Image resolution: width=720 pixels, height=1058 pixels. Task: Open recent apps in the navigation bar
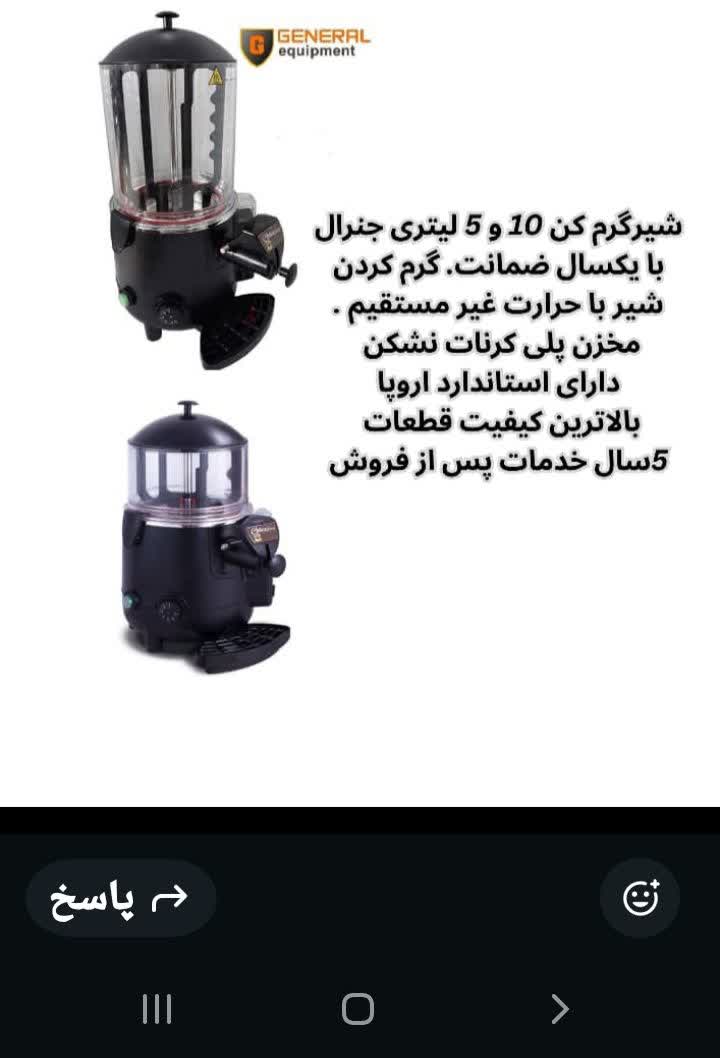coord(157,1009)
